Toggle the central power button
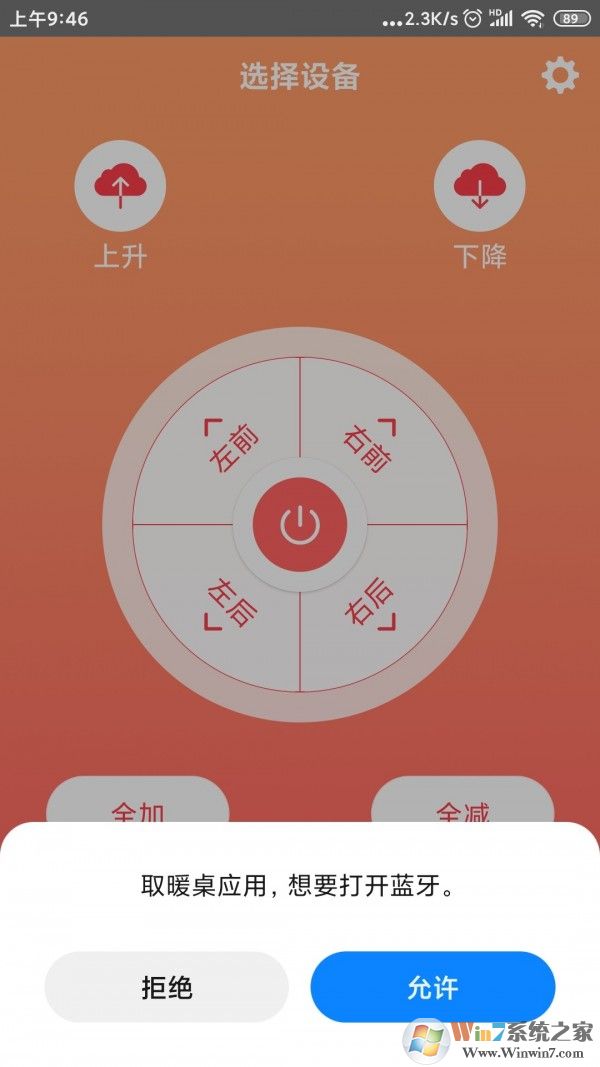The width and height of the screenshot is (600, 1067). 300,524
